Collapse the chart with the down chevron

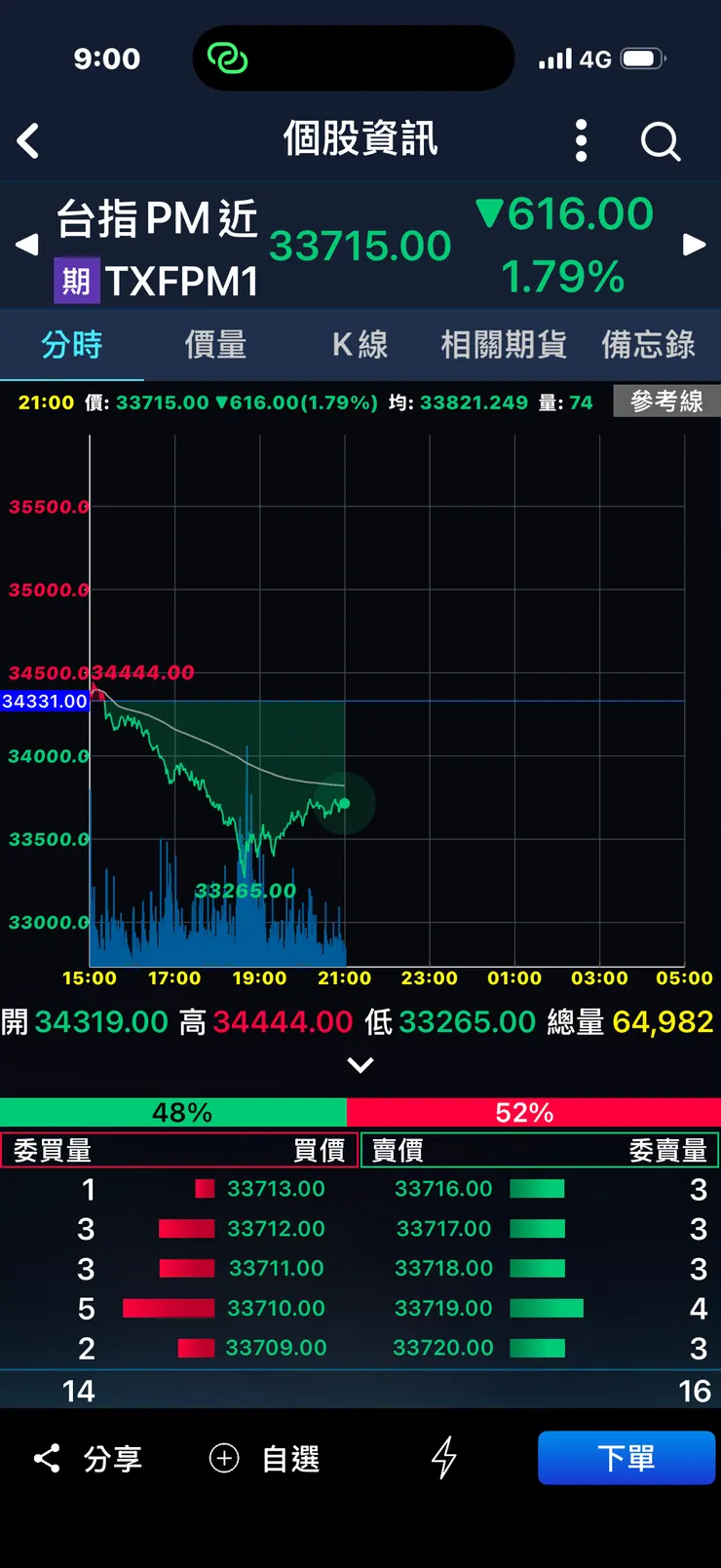click(x=360, y=1064)
